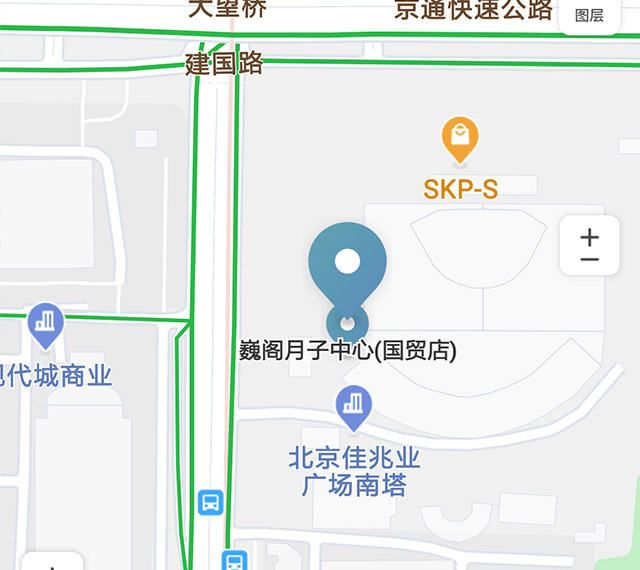Screen dimensions: 640x570
Task: Tap the 巍阁月子中心(国贸店) location pin
Action: [347, 264]
